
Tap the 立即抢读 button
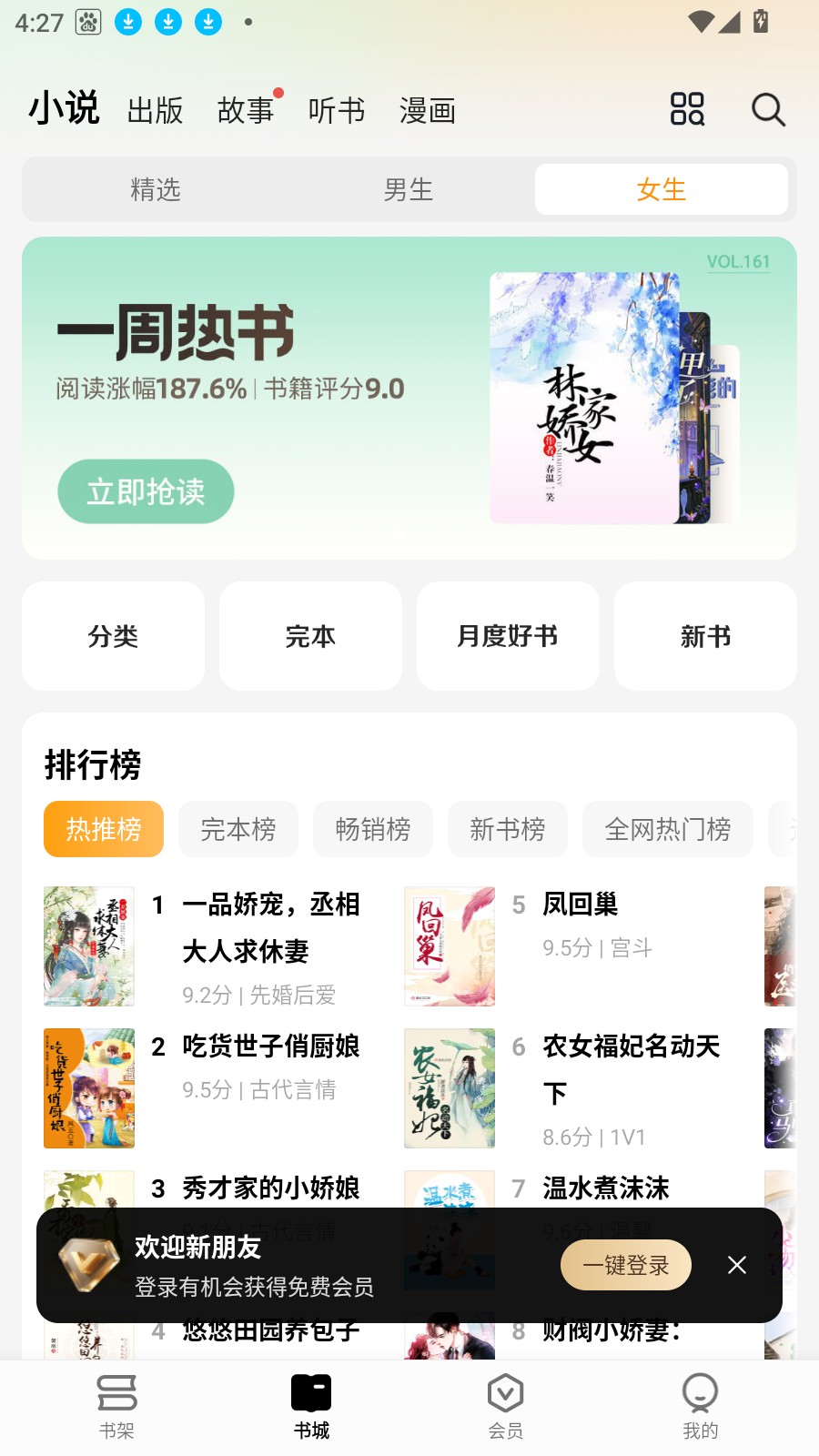pyautogui.click(x=146, y=491)
